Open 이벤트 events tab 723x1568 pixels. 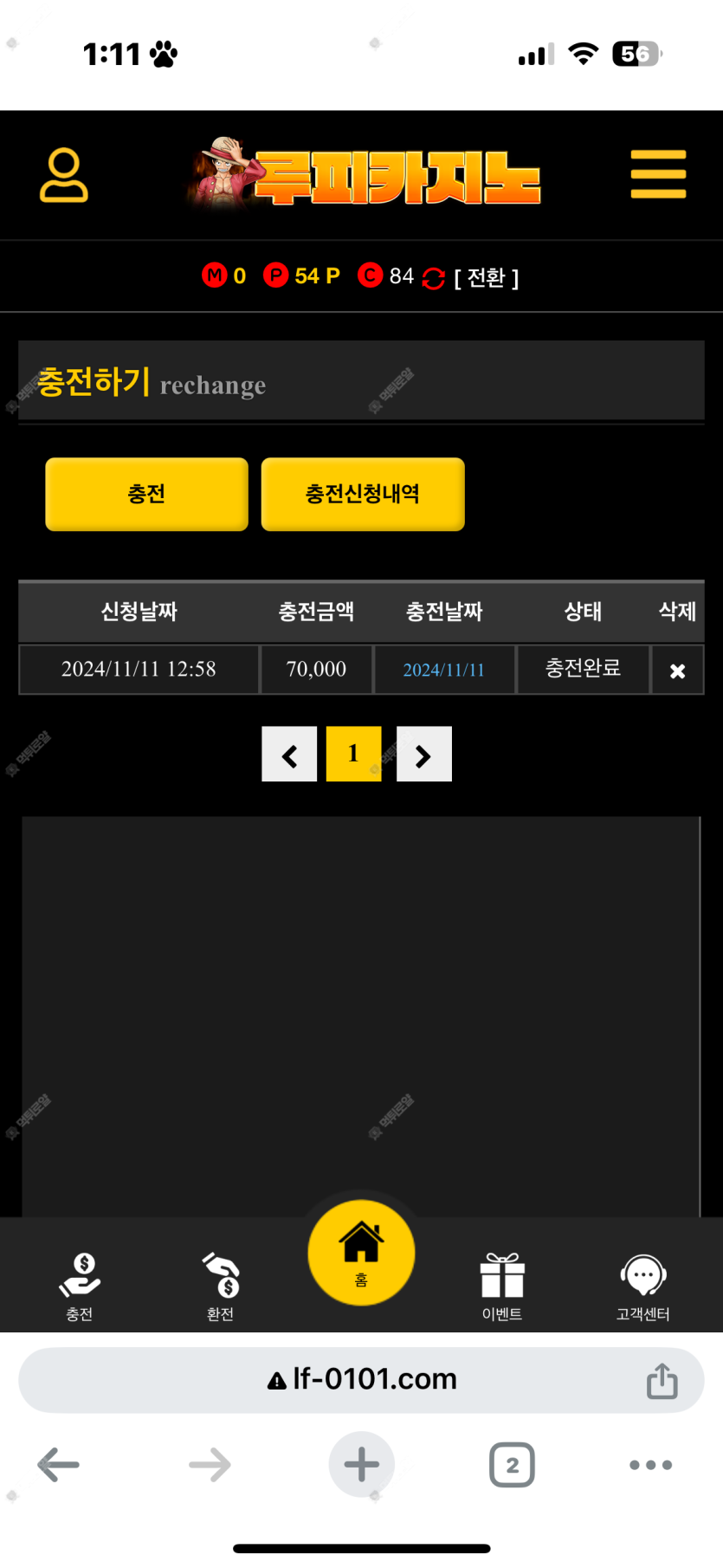502,1286
